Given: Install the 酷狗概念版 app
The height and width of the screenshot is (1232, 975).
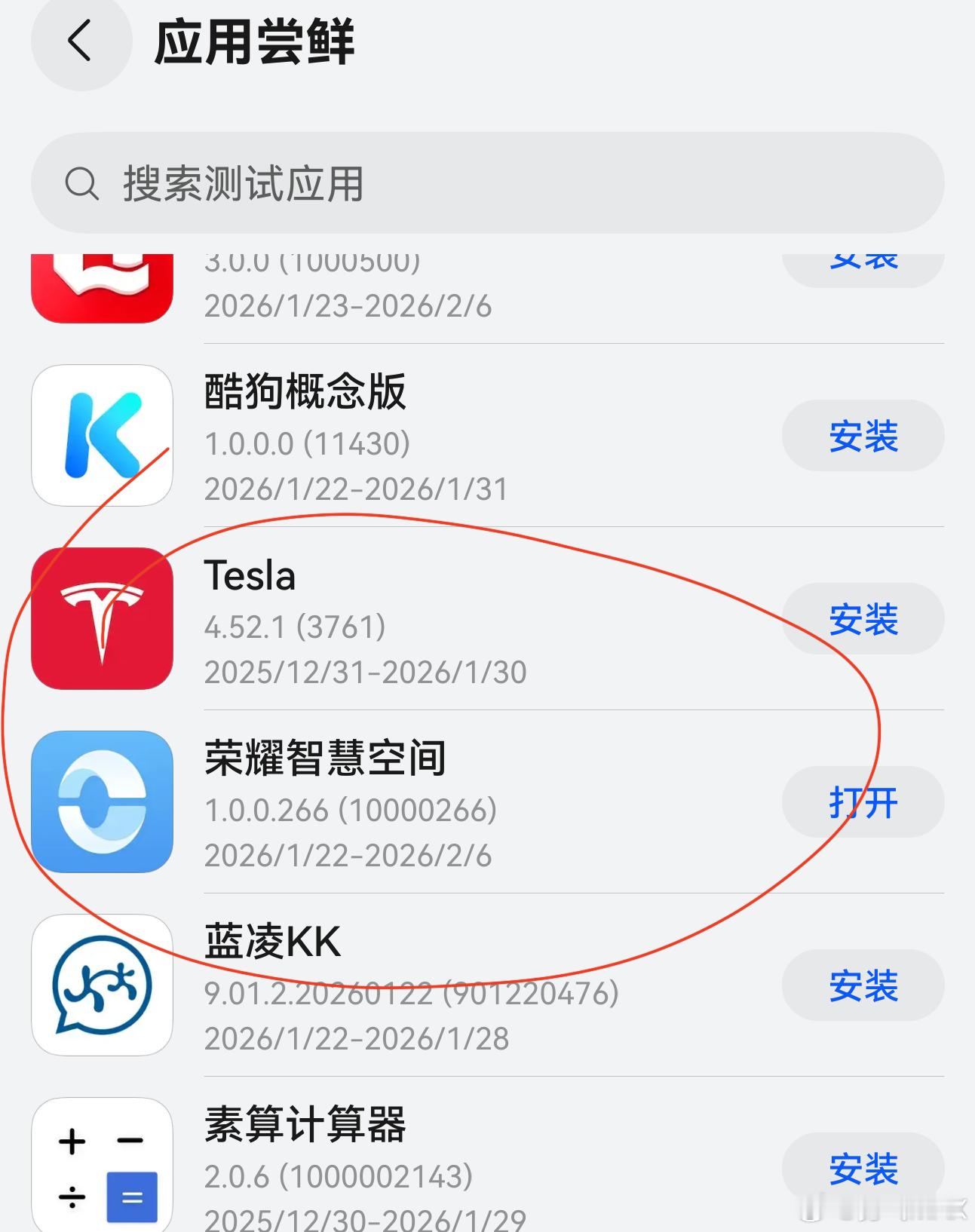Looking at the screenshot, I should tap(862, 435).
